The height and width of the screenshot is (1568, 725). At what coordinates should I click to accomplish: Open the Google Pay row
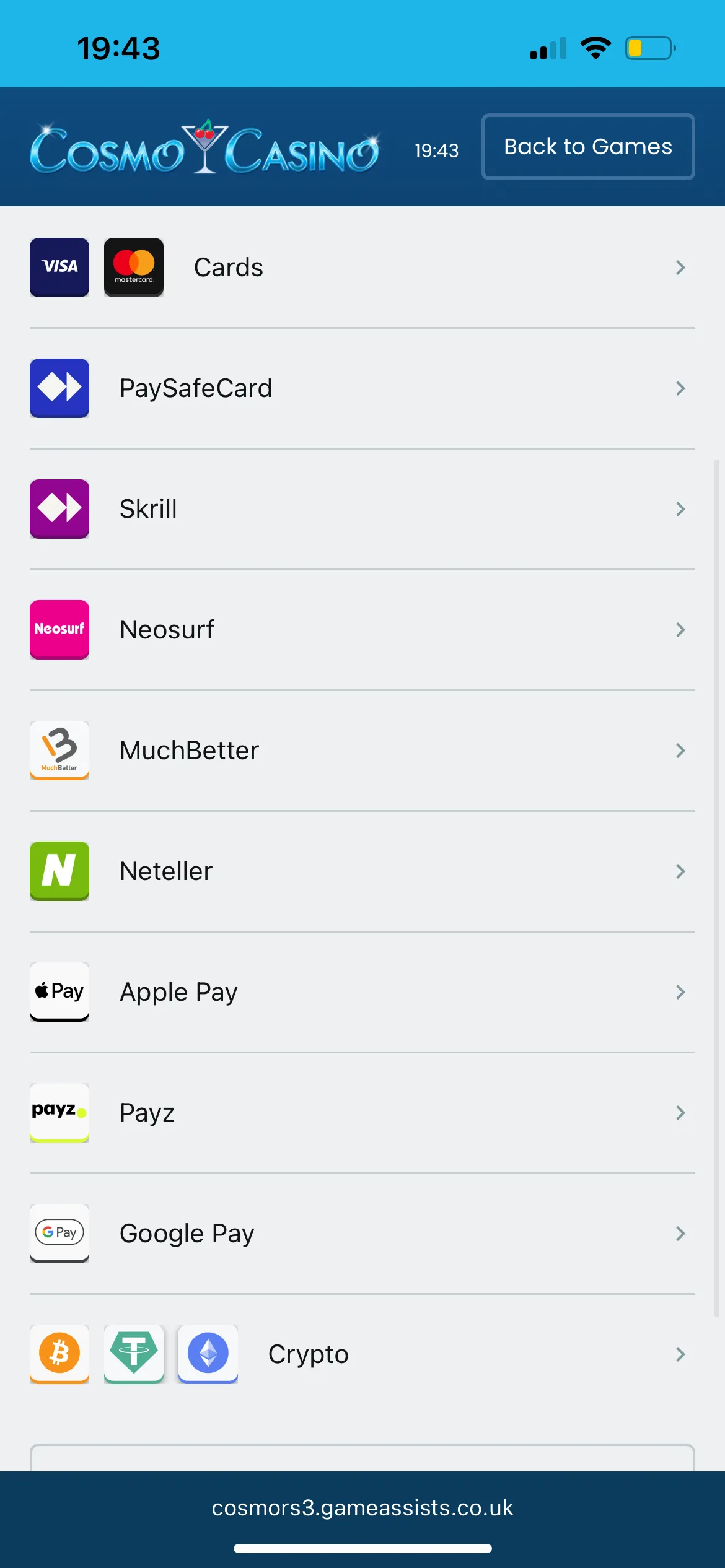coord(362,1234)
